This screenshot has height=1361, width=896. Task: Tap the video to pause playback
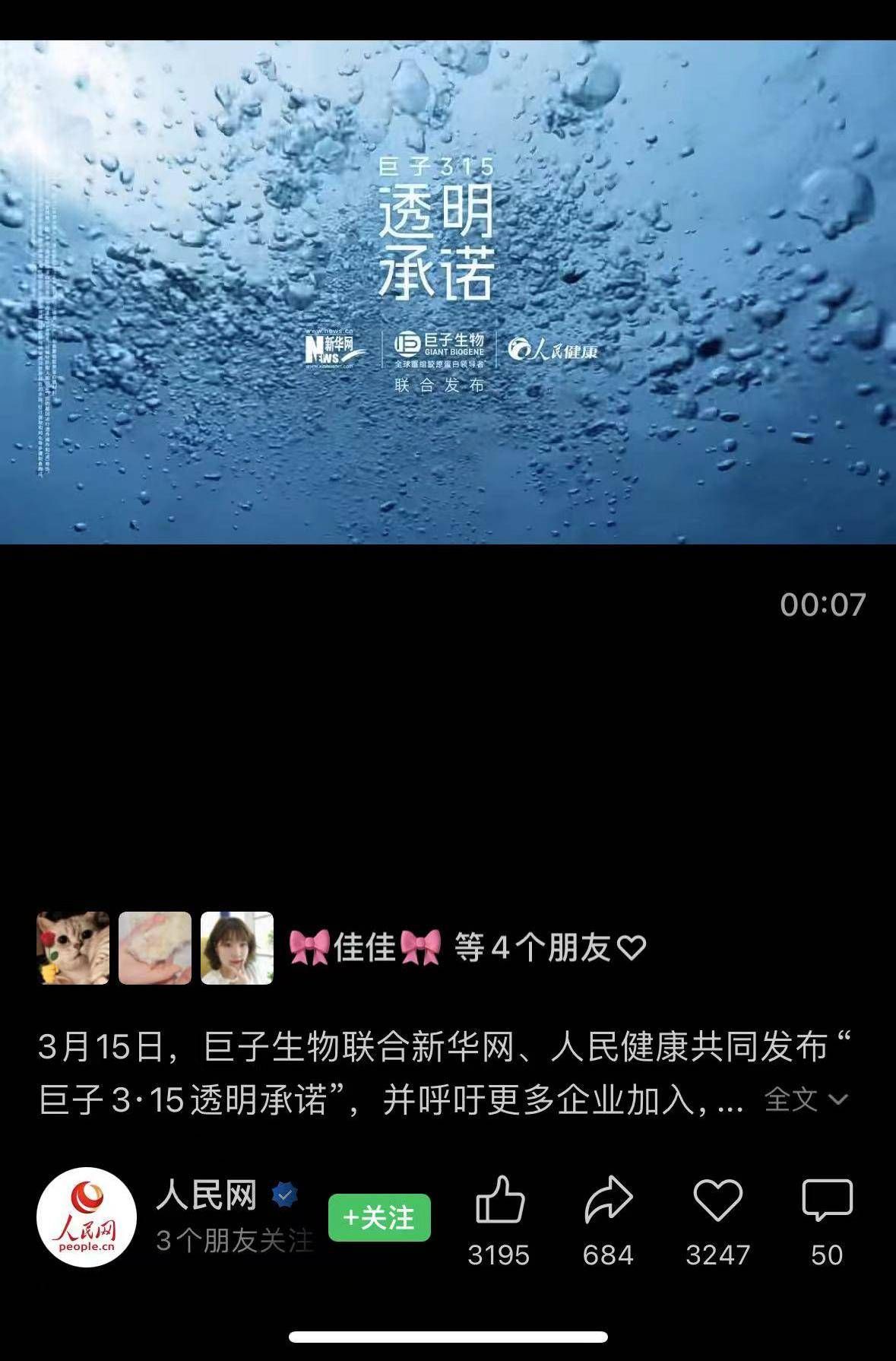click(448, 292)
